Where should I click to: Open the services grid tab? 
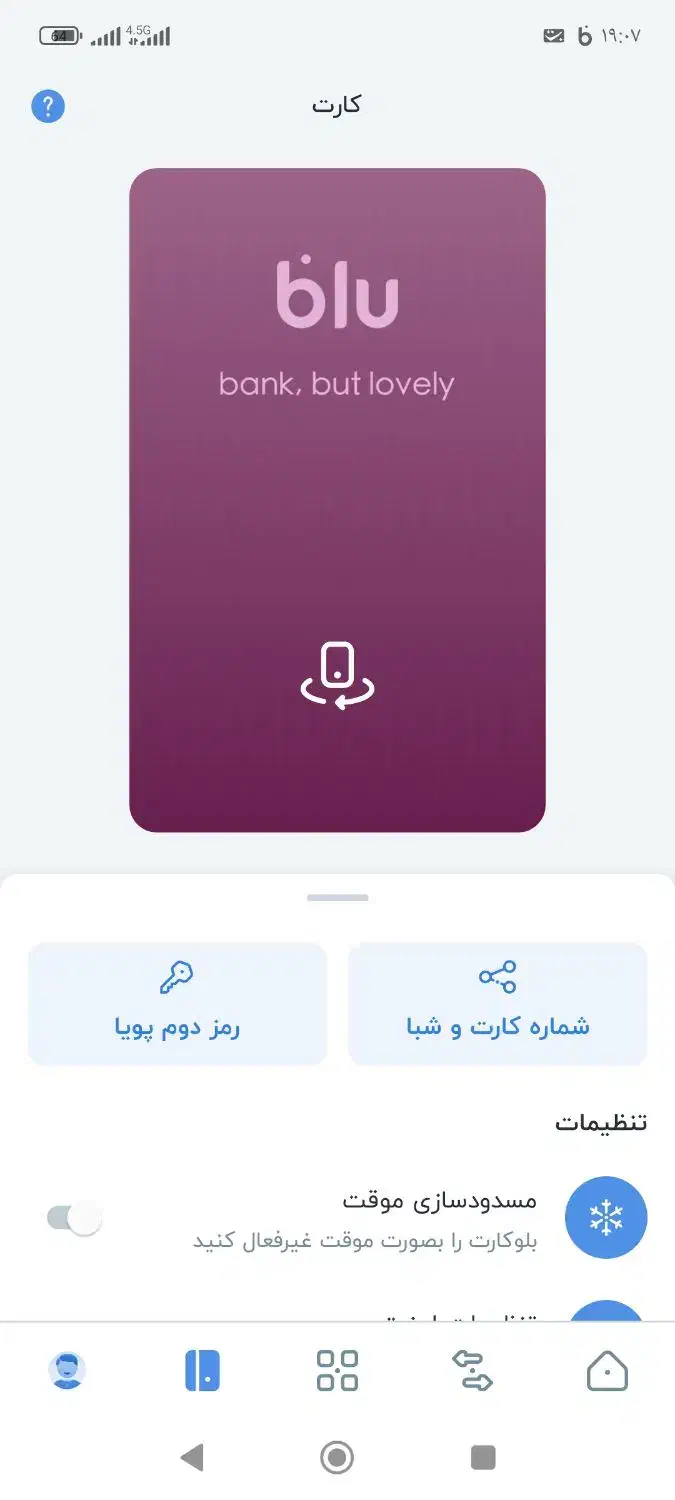coord(337,1370)
